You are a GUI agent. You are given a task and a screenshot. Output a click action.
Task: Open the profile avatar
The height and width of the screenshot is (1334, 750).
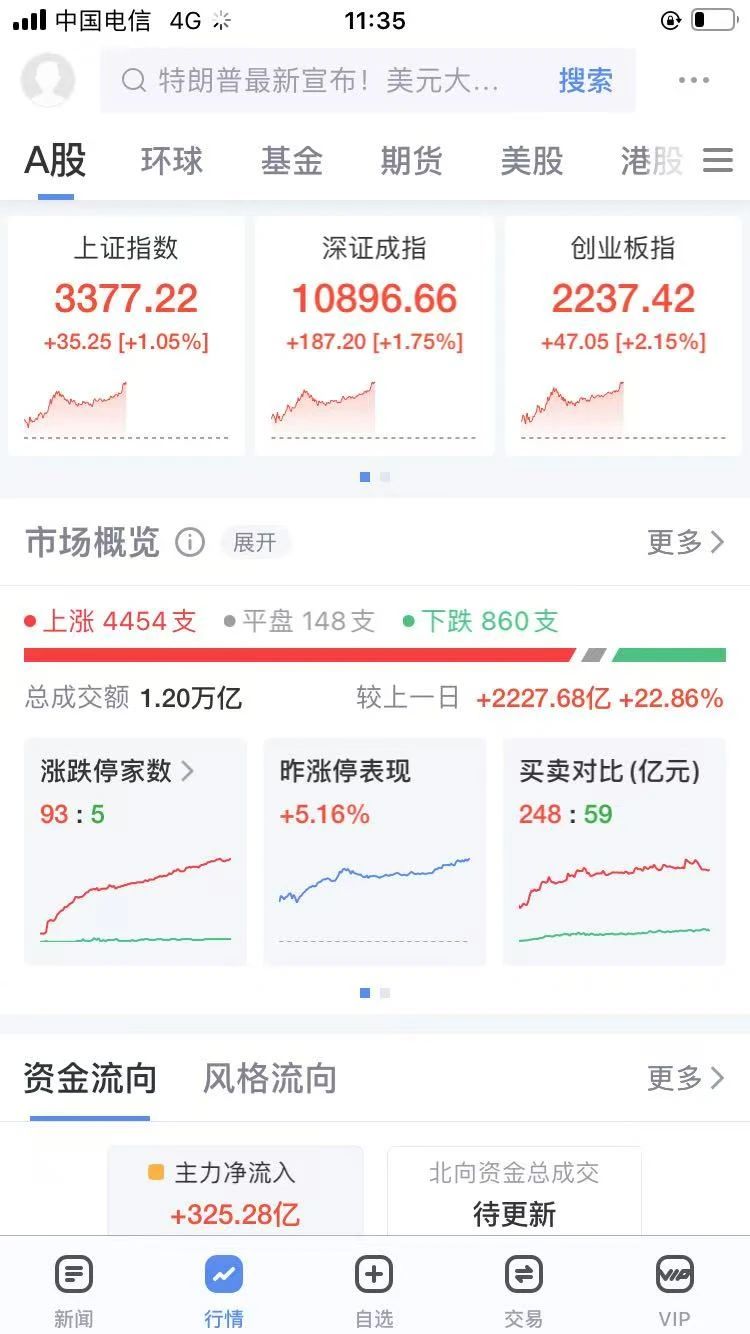point(48,80)
